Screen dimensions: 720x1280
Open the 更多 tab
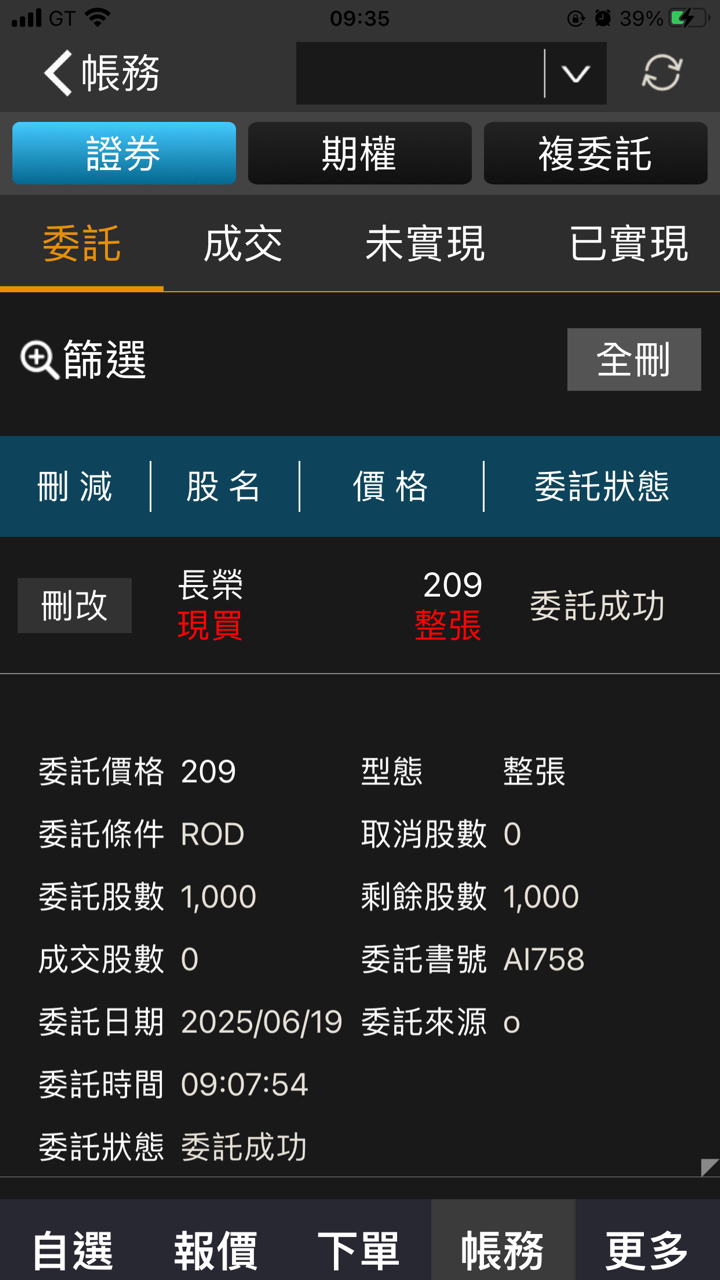pyautogui.click(x=648, y=1248)
